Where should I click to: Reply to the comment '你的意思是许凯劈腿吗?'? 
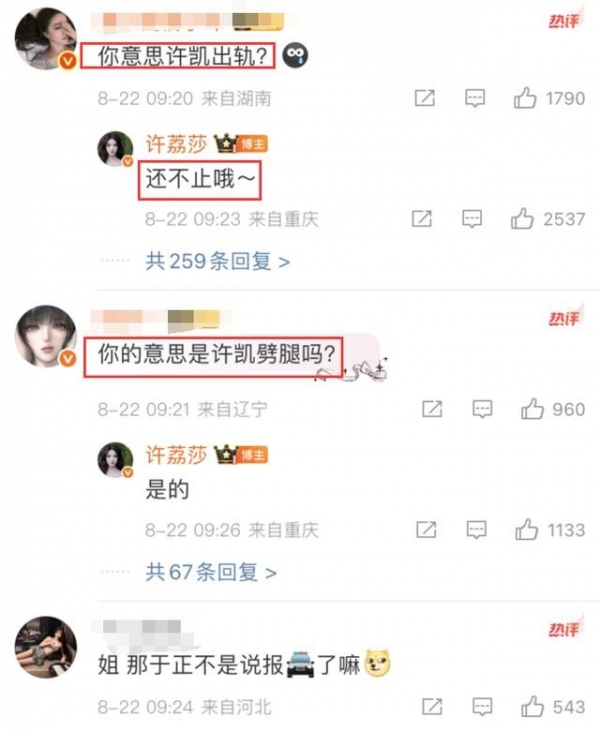pos(482,409)
